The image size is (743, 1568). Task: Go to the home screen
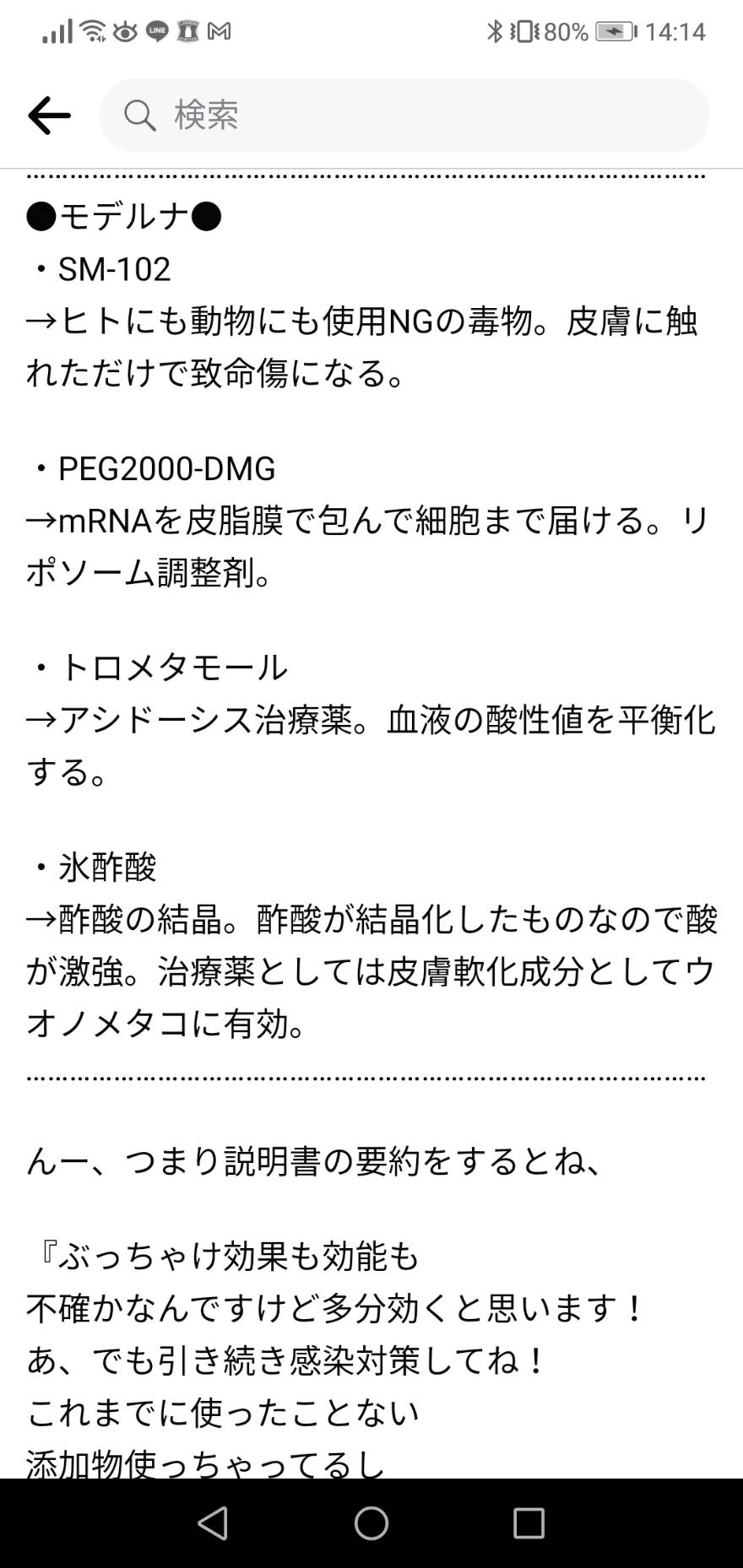[x=371, y=1523]
